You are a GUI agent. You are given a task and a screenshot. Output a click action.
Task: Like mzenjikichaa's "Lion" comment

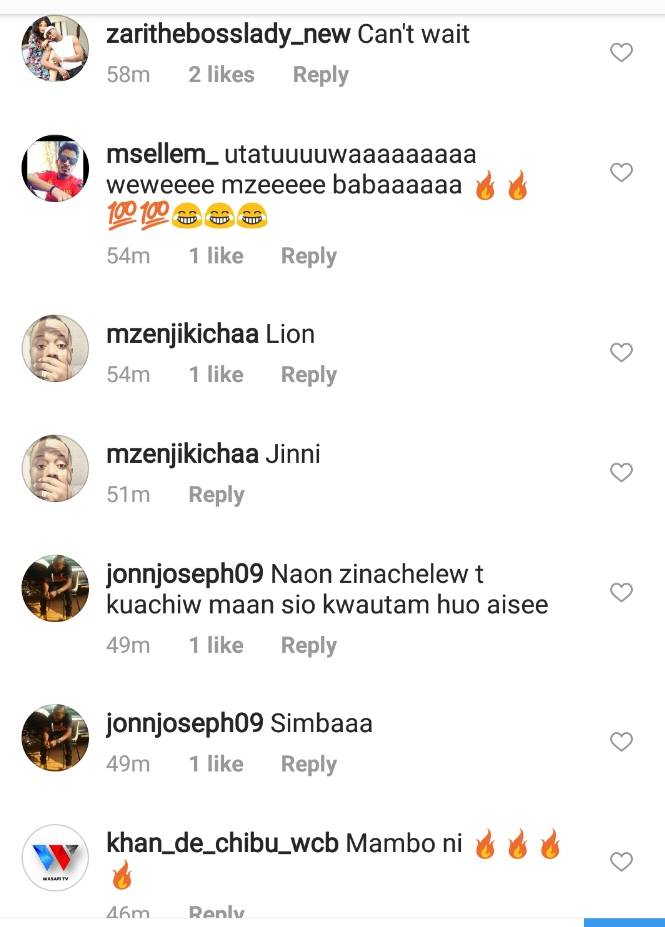pyautogui.click(x=621, y=352)
